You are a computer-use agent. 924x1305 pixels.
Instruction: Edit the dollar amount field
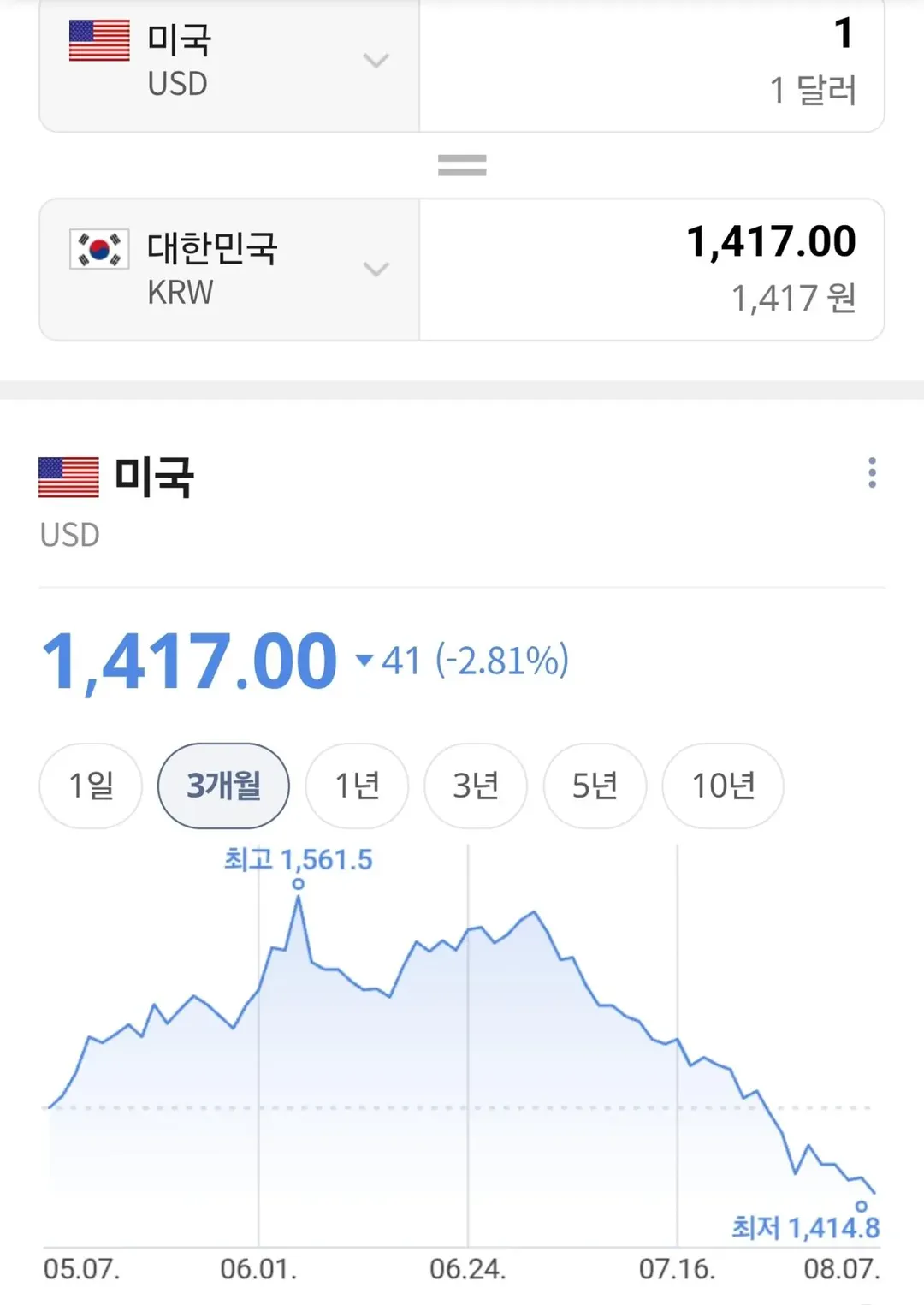pos(652,62)
